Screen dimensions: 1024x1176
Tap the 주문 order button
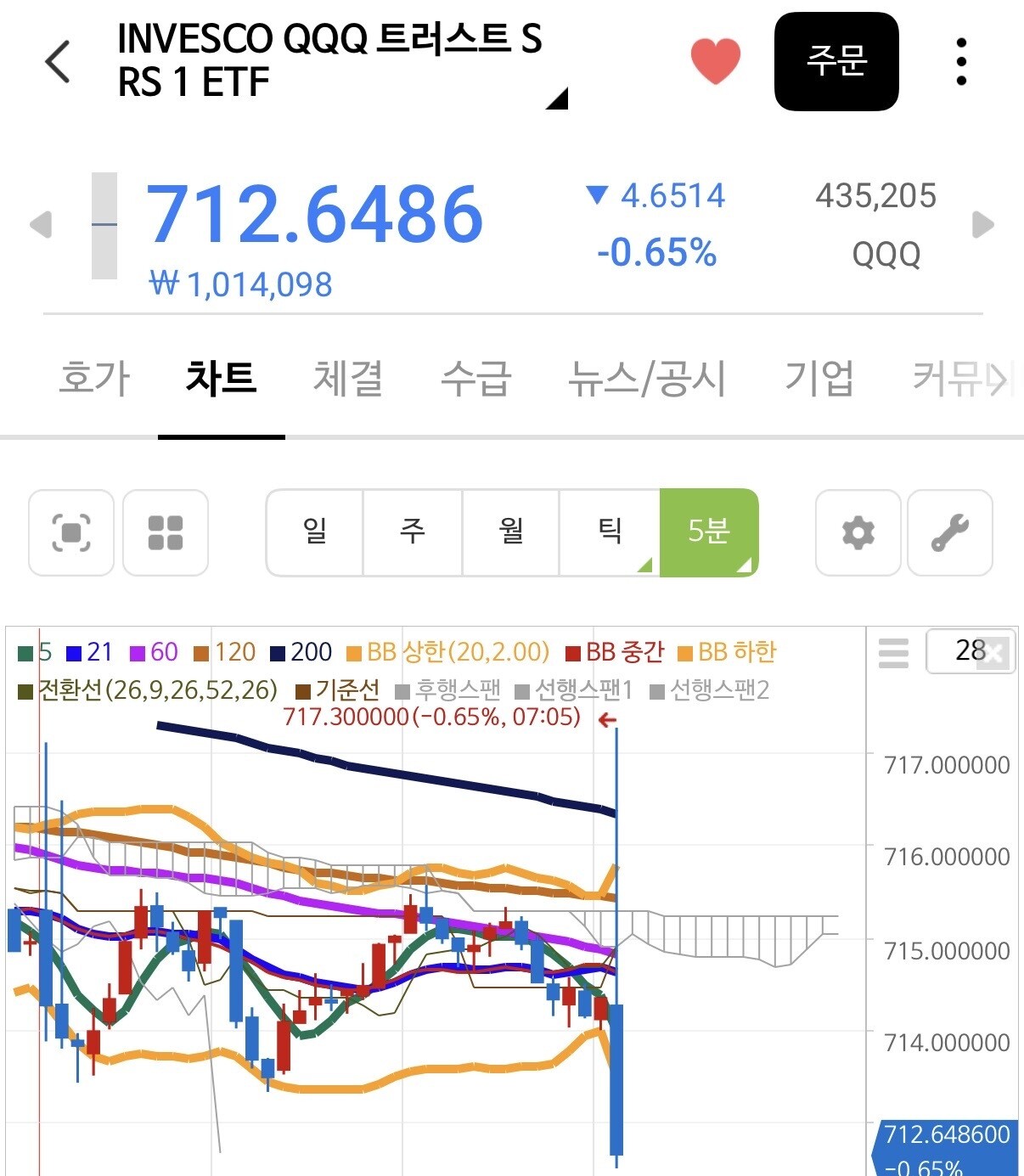pyautogui.click(x=836, y=61)
